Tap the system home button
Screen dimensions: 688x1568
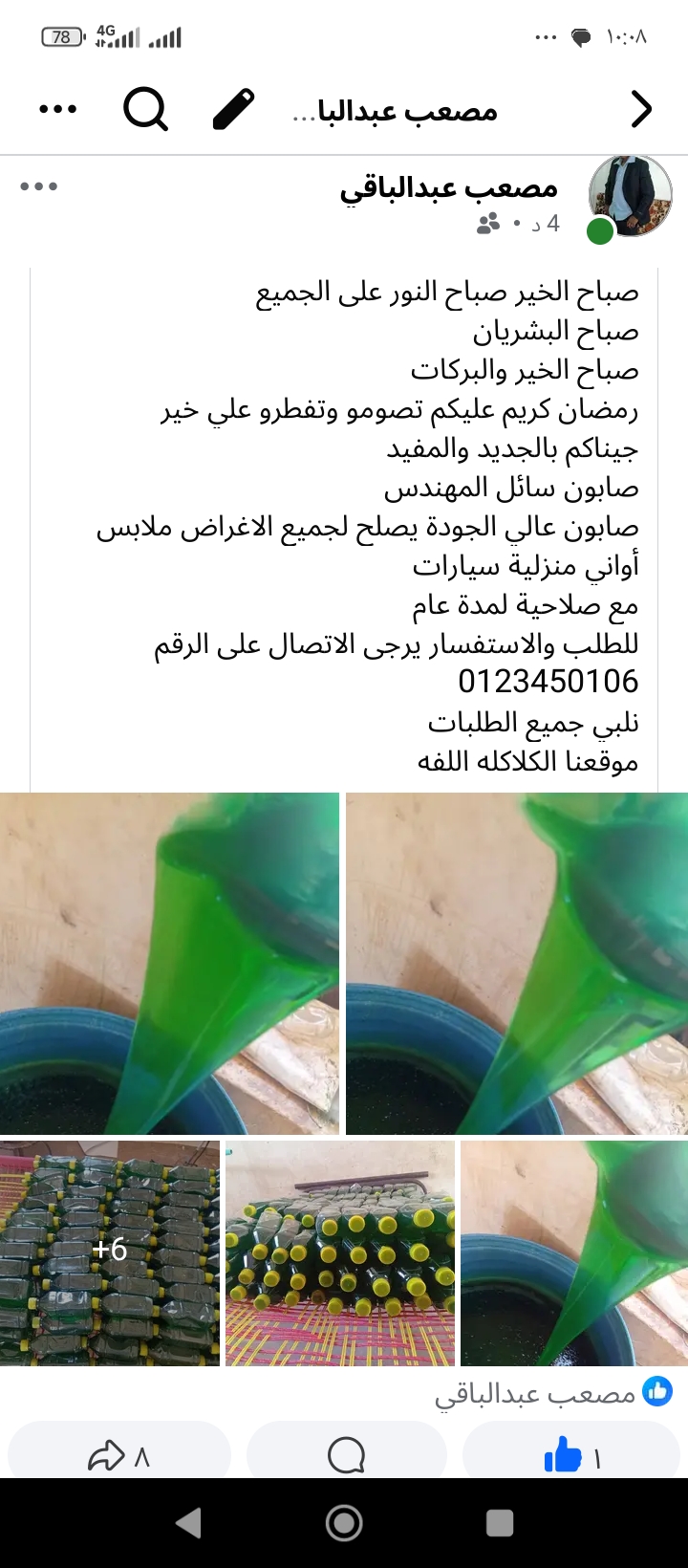344,1522
